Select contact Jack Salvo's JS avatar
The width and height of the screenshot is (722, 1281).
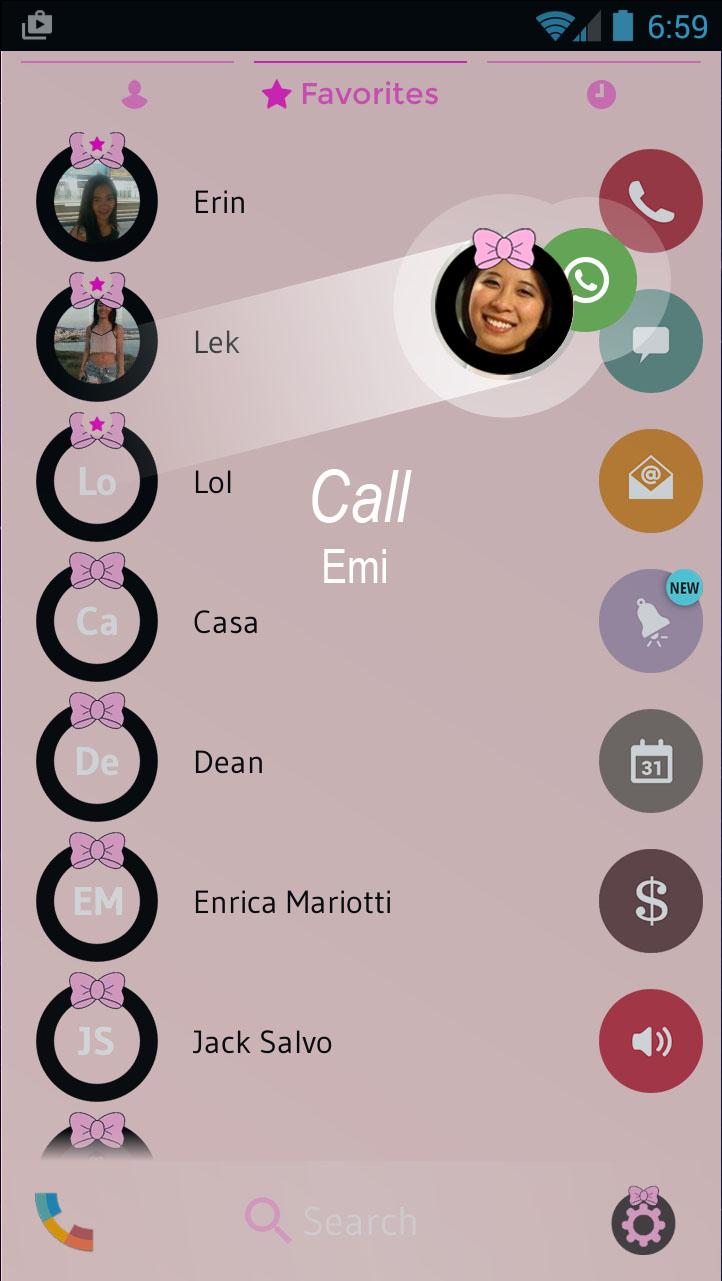coord(96,1041)
